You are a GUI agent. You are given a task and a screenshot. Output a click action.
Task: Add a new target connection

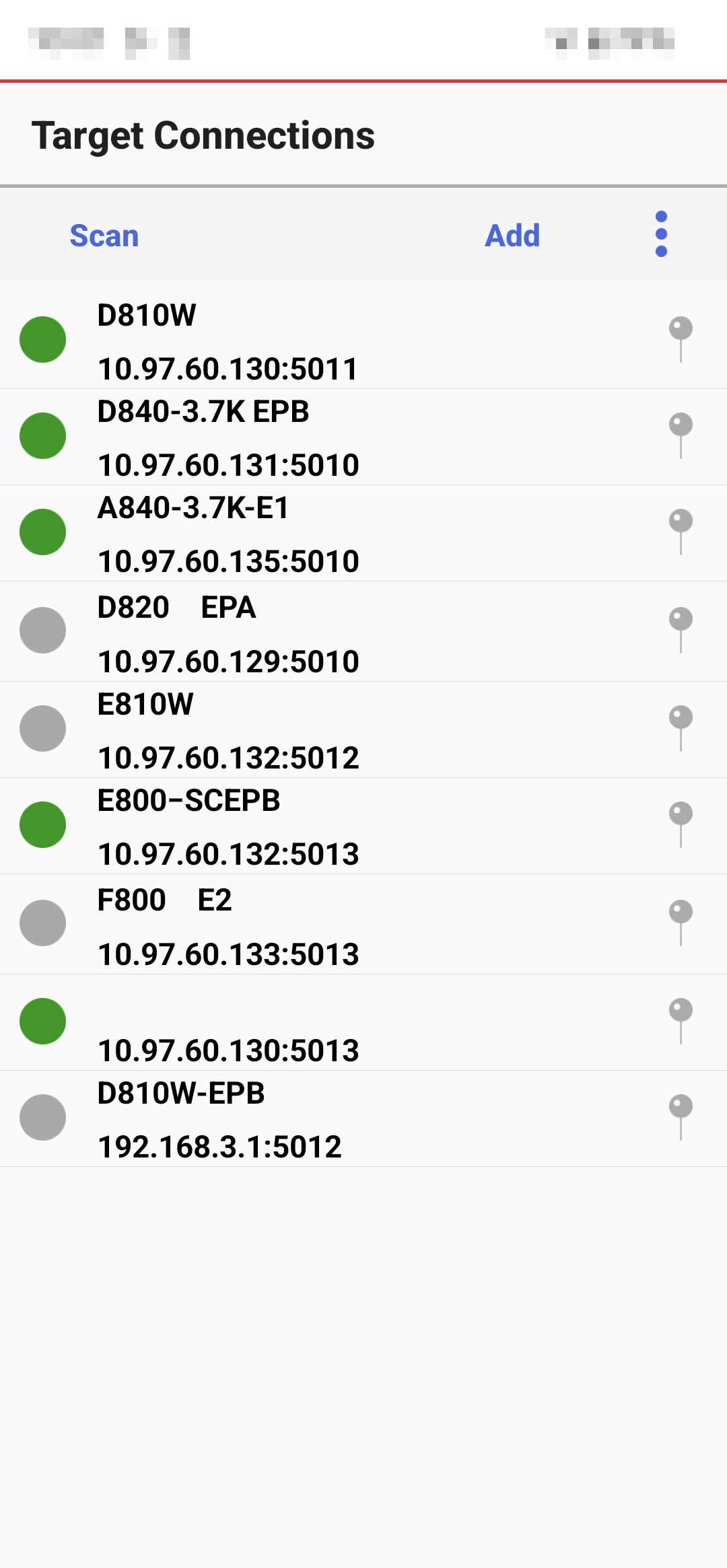pos(512,236)
